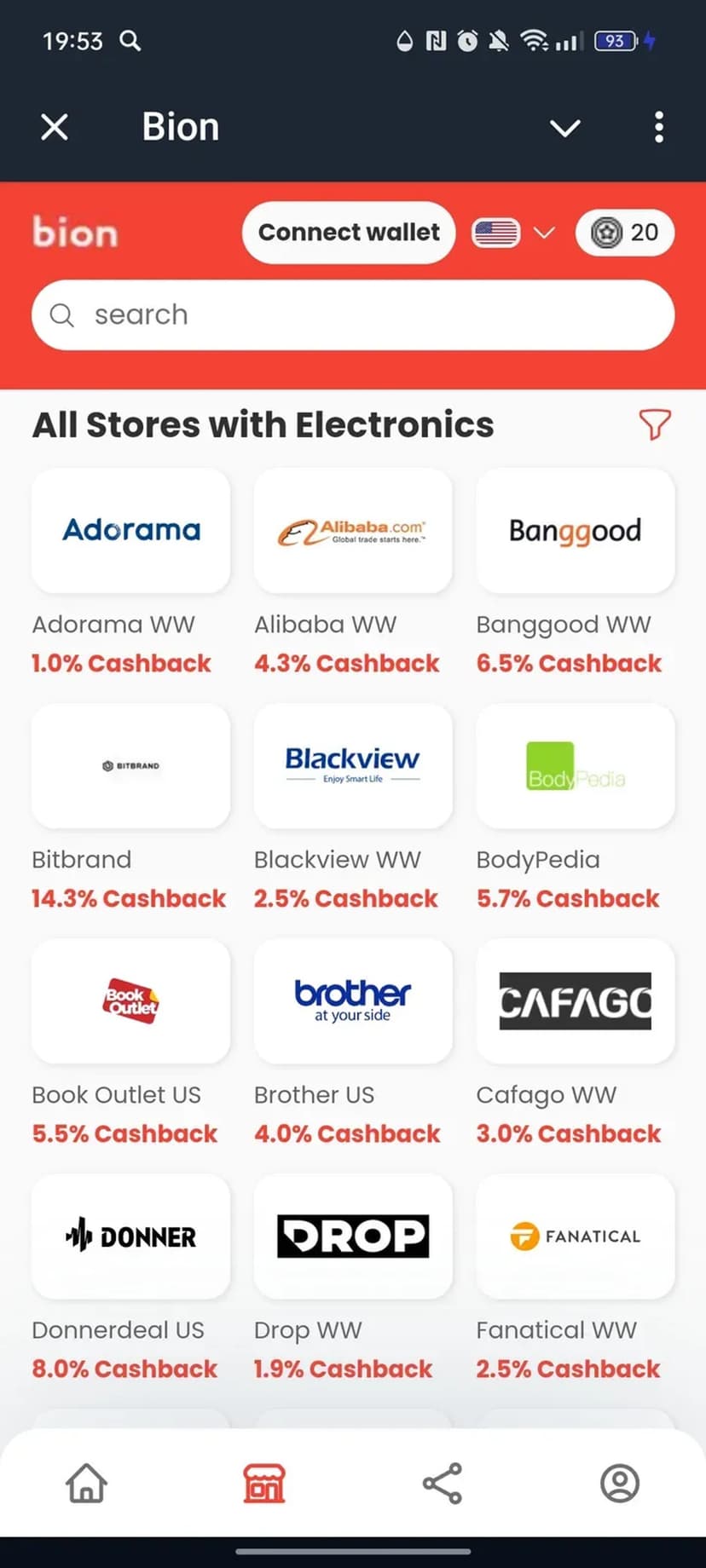Focus the search field
This screenshot has height=1568, width=706.
[353, 315]
